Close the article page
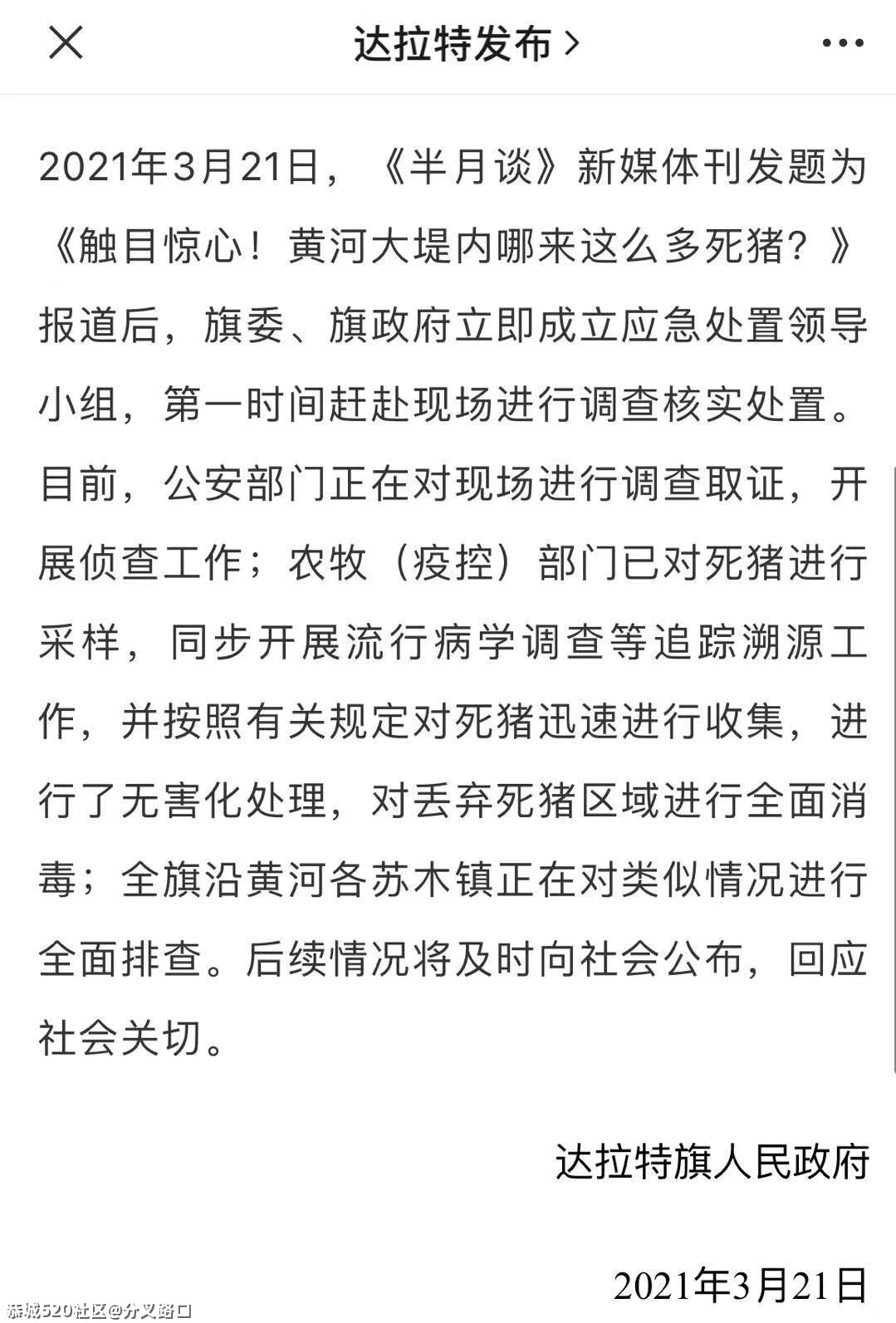Screen dimensions: 896x1323 click(66, 42)
